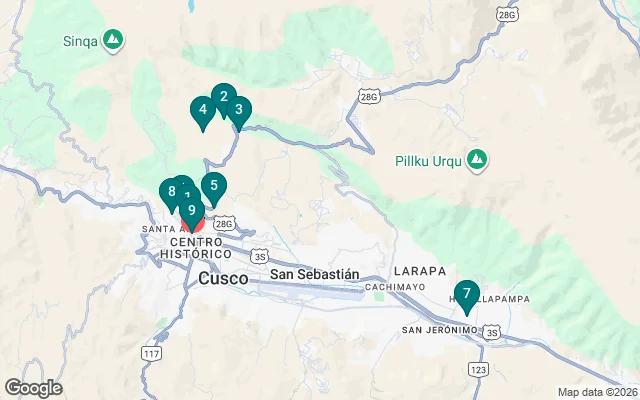Tap map pin number 3
The height and width of the screenshot is (400, 640).
(x=240, y=110)
